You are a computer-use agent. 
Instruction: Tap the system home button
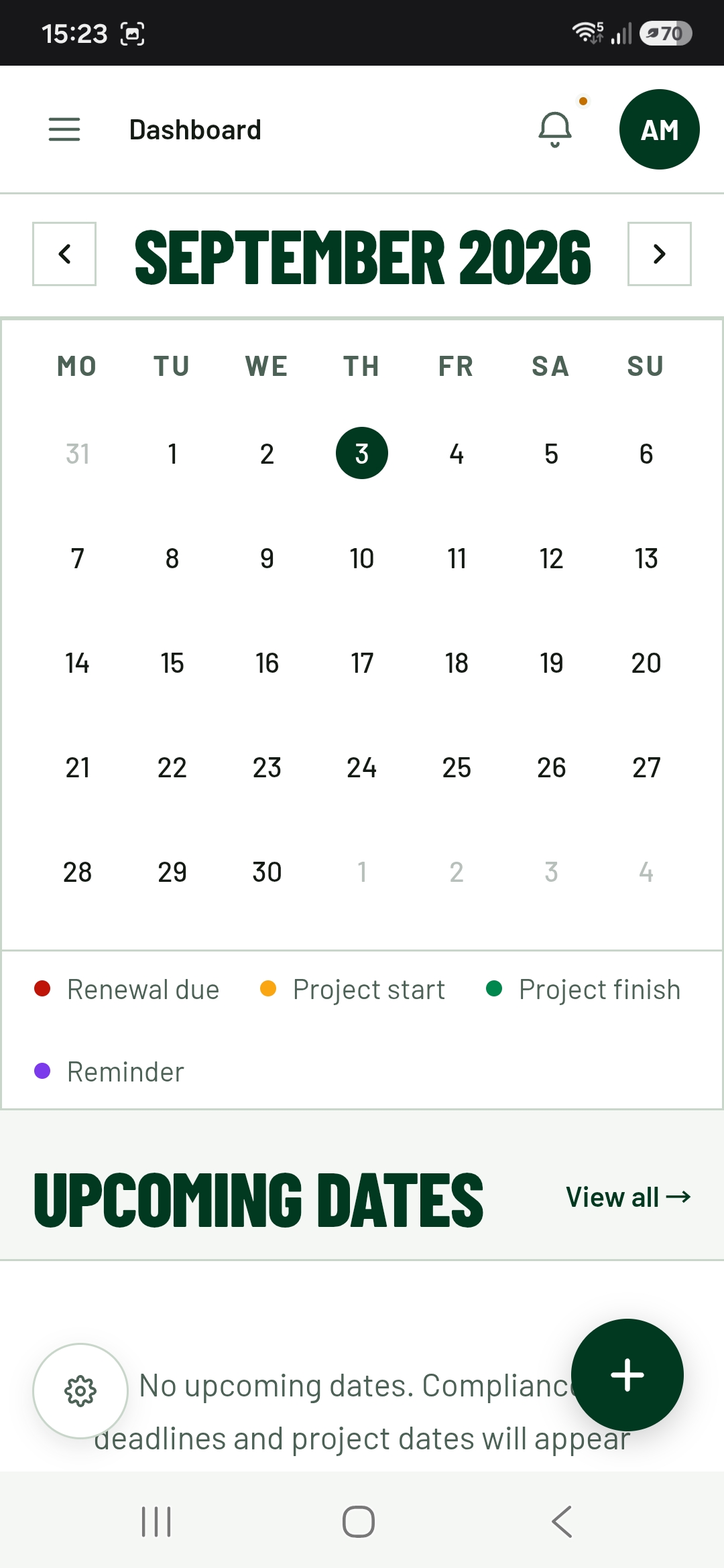(x=359, y=1521)
